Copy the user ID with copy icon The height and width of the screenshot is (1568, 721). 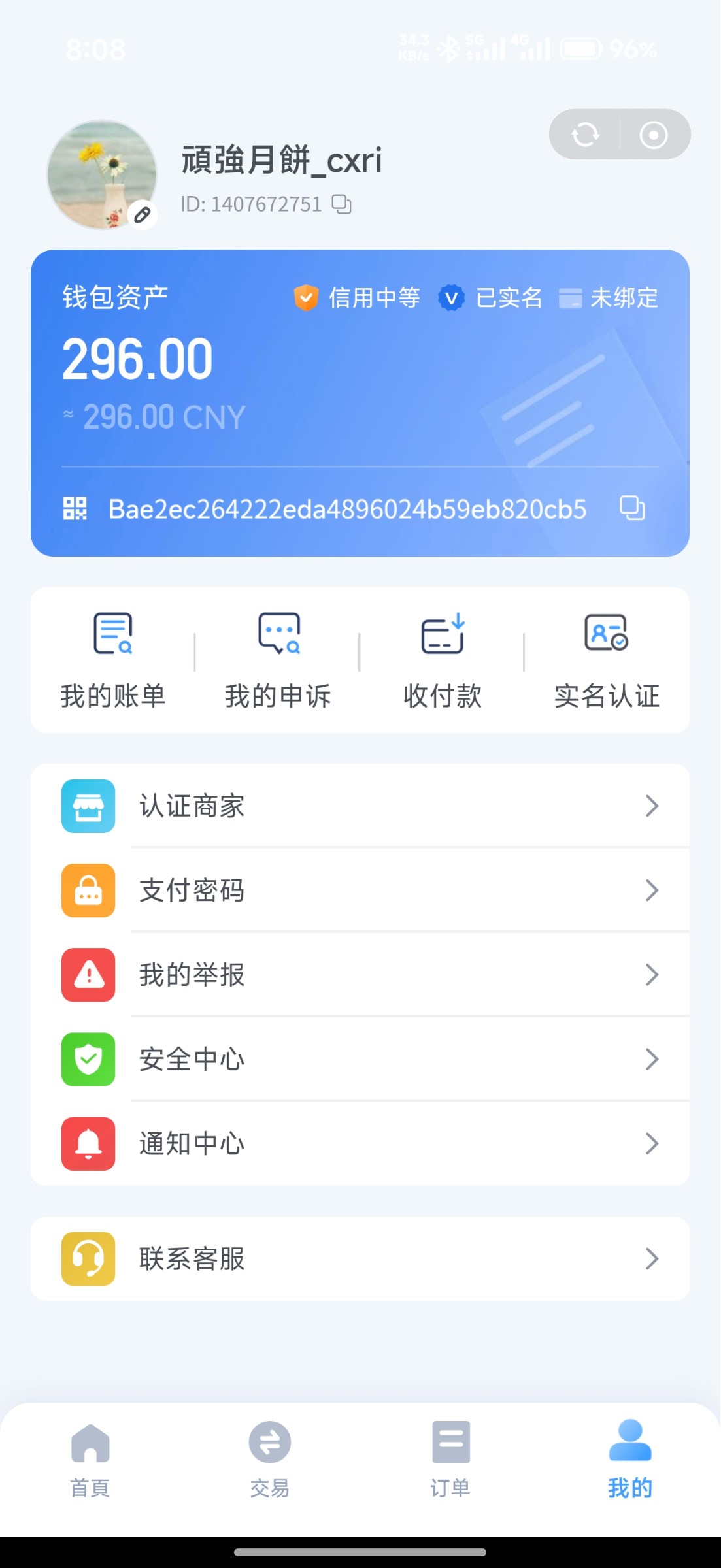(343, 204)
